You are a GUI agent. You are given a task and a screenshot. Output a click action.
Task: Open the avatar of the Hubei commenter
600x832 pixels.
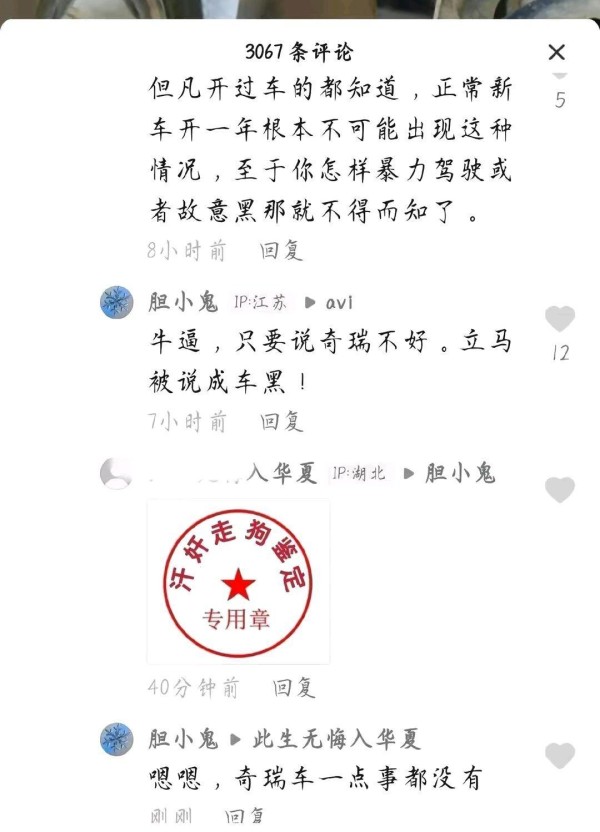(117, 473)
